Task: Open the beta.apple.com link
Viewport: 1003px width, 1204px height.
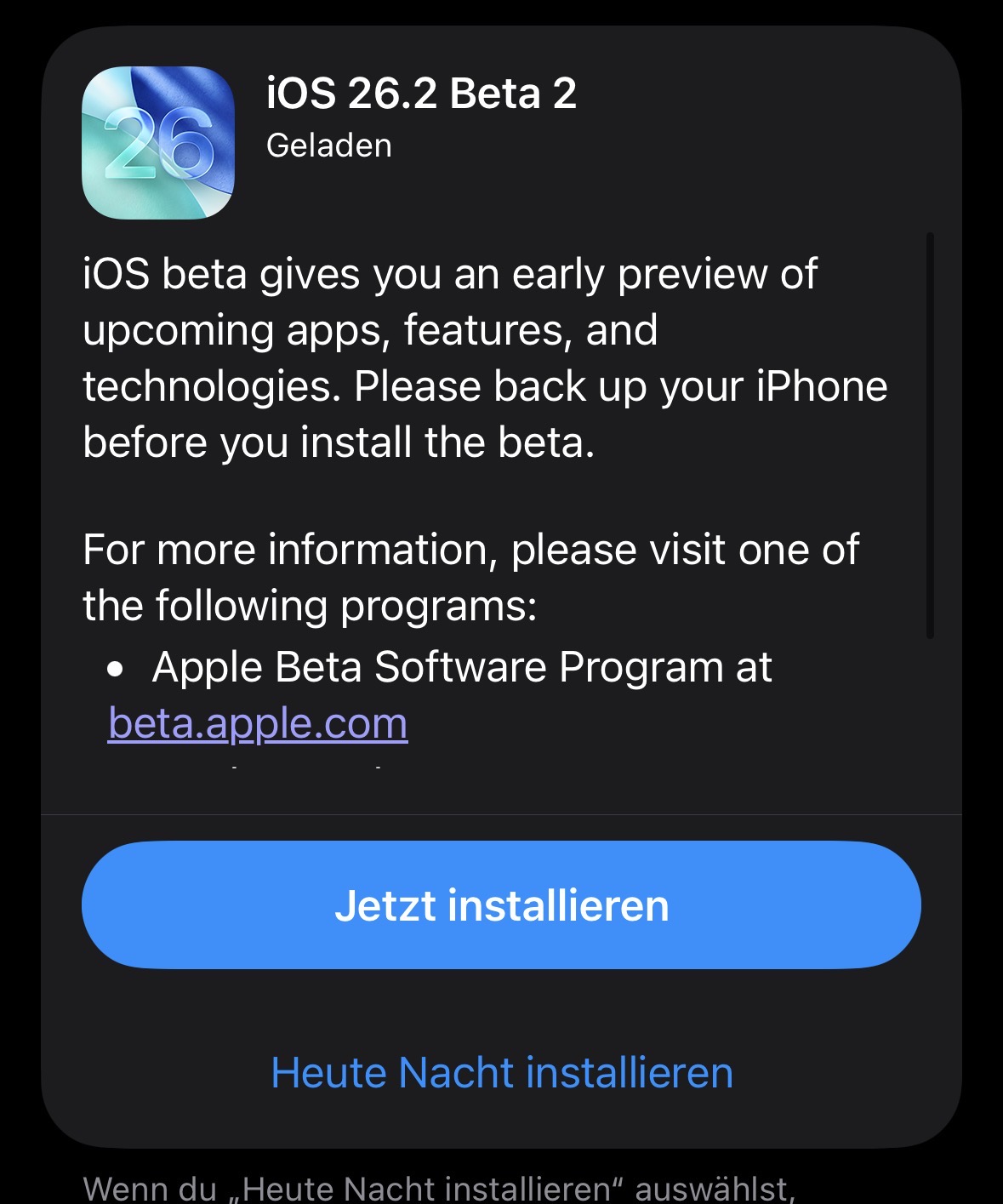Action: [x=258, y=723]
